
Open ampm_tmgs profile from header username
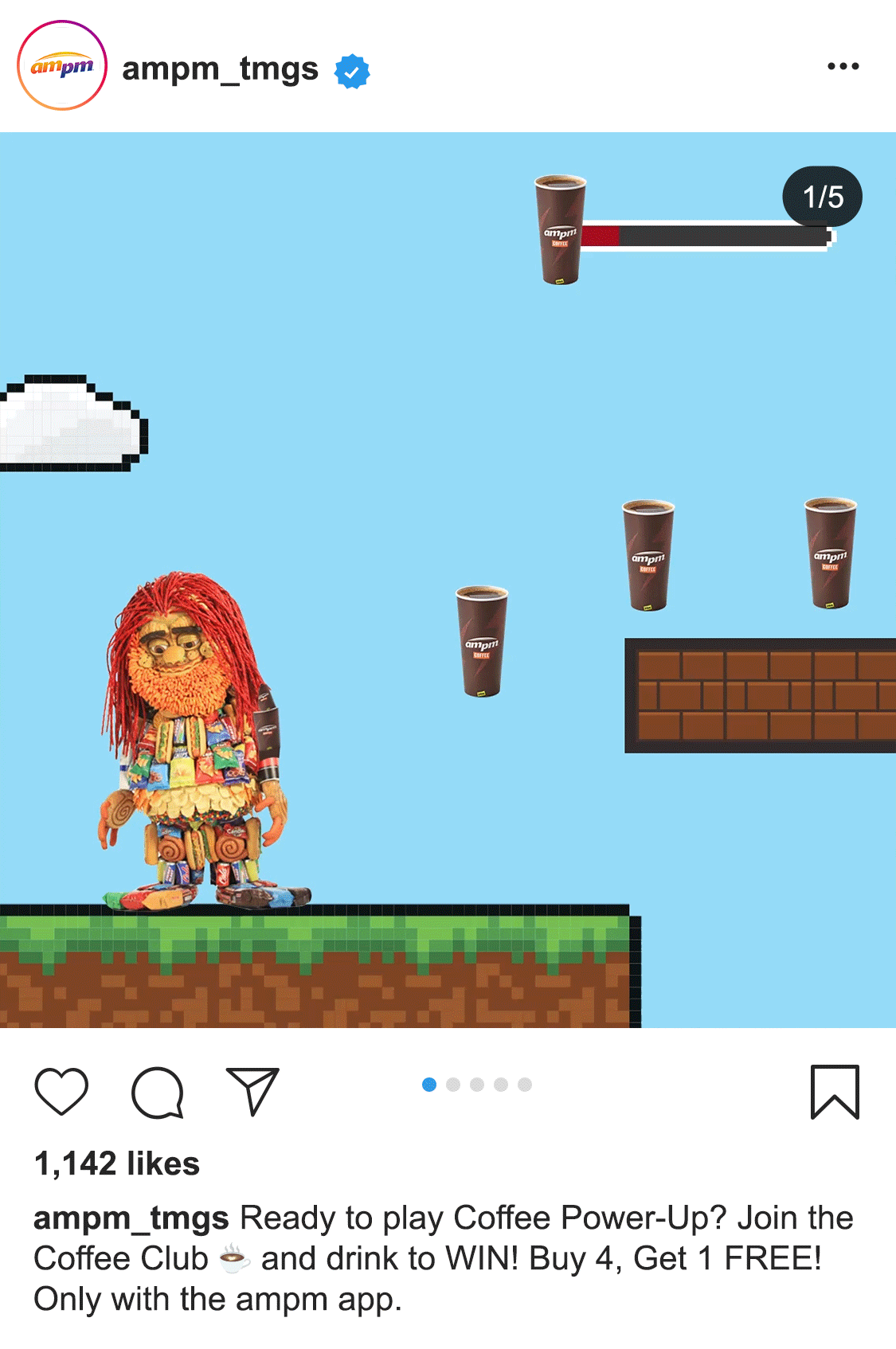pyautogui.click(x=220, y=68)
